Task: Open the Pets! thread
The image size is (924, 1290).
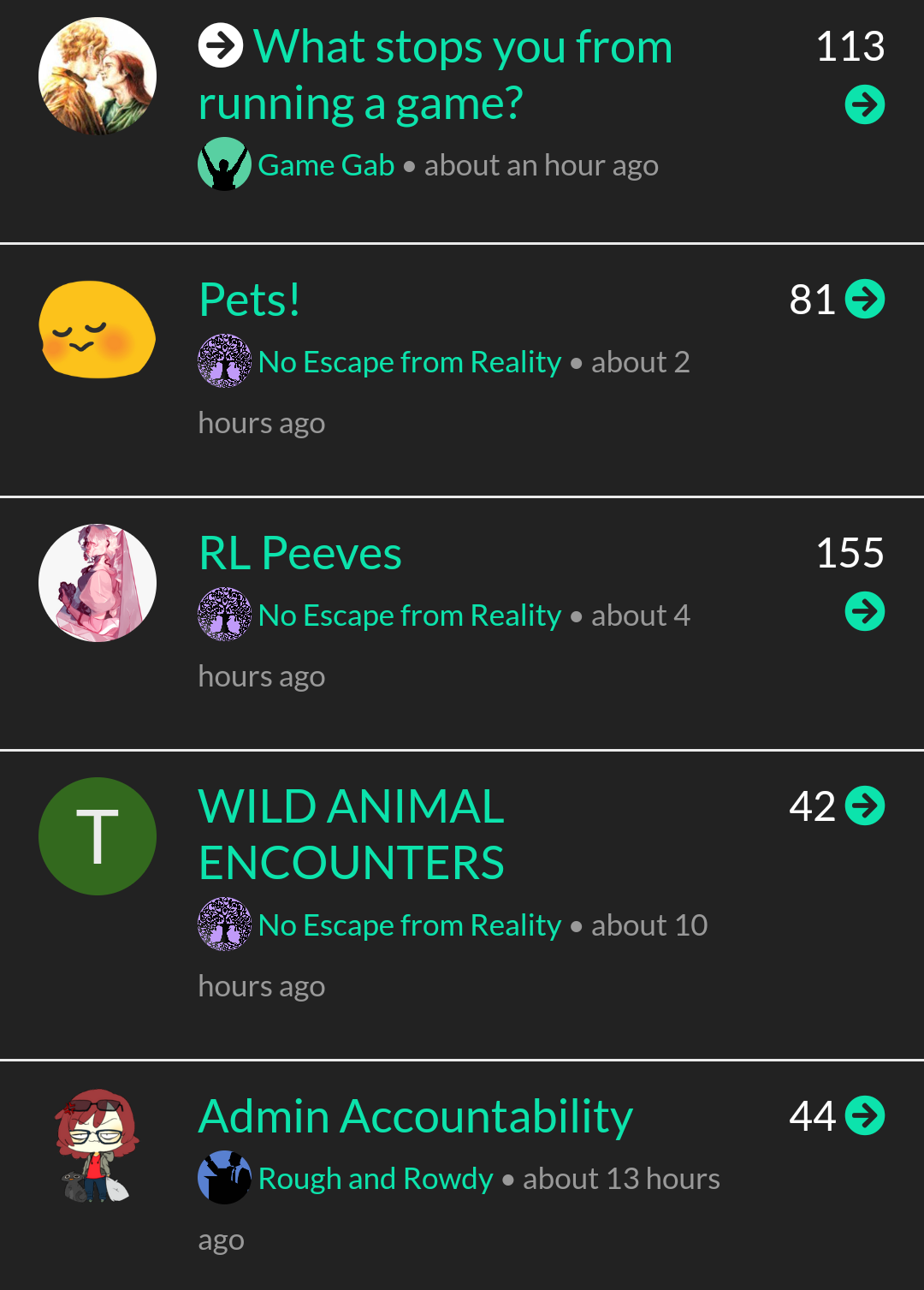Action: (x=249, y=300)
